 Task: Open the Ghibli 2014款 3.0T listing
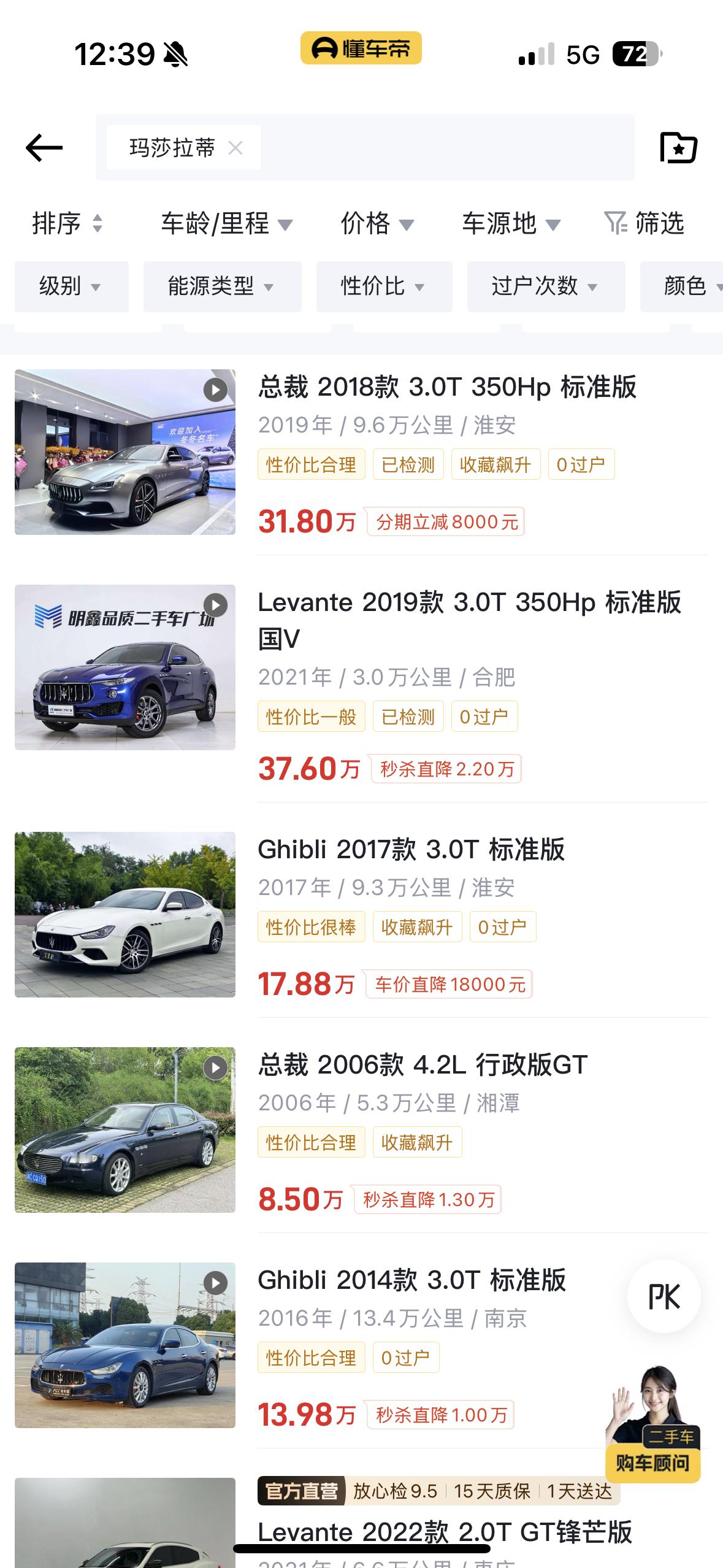pyautogui.click(x=411, y=1281)
